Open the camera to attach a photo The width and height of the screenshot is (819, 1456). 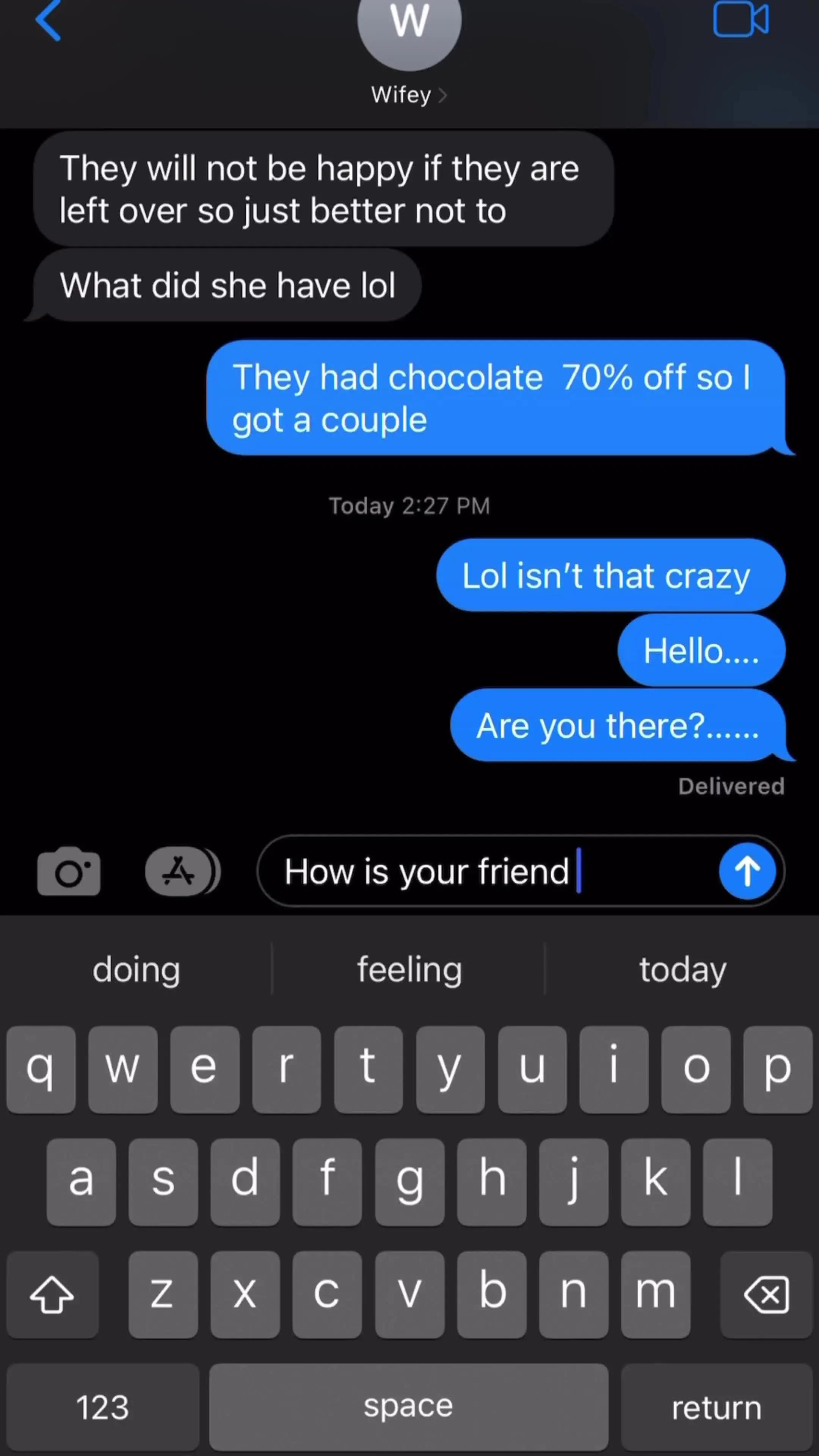tap(69, 871)
